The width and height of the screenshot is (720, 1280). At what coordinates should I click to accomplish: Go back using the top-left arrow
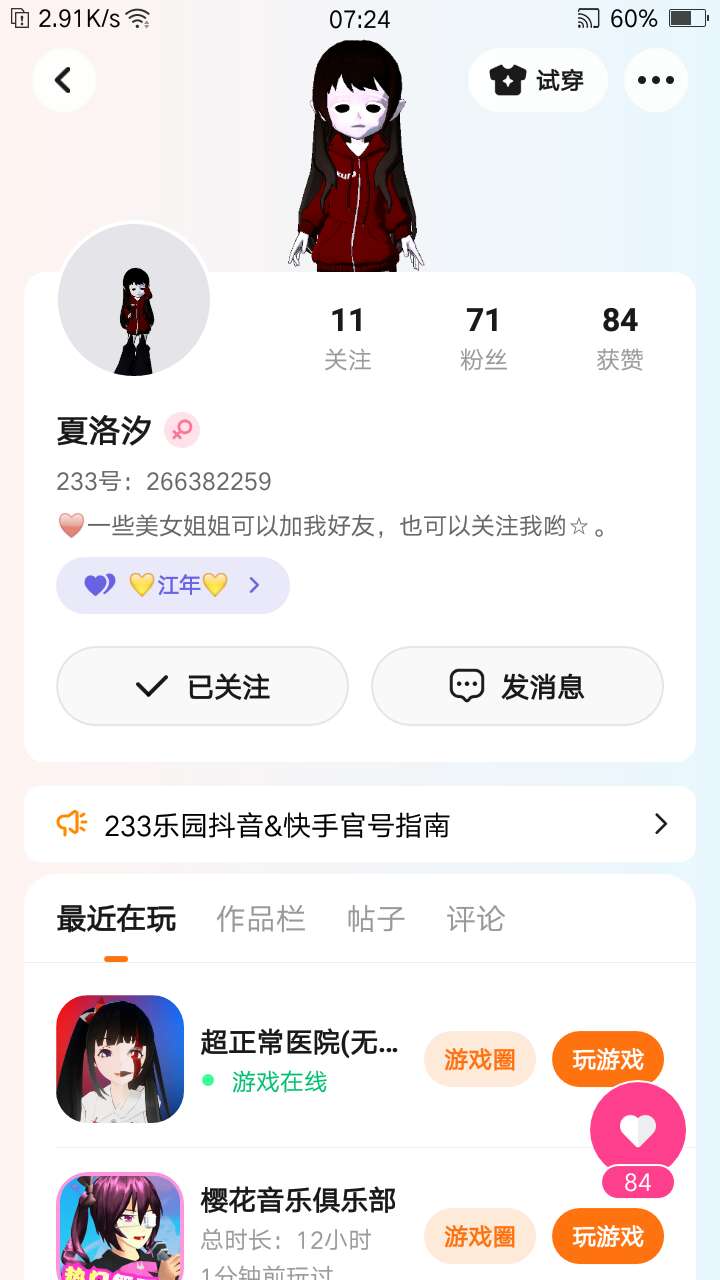point(64,80)
